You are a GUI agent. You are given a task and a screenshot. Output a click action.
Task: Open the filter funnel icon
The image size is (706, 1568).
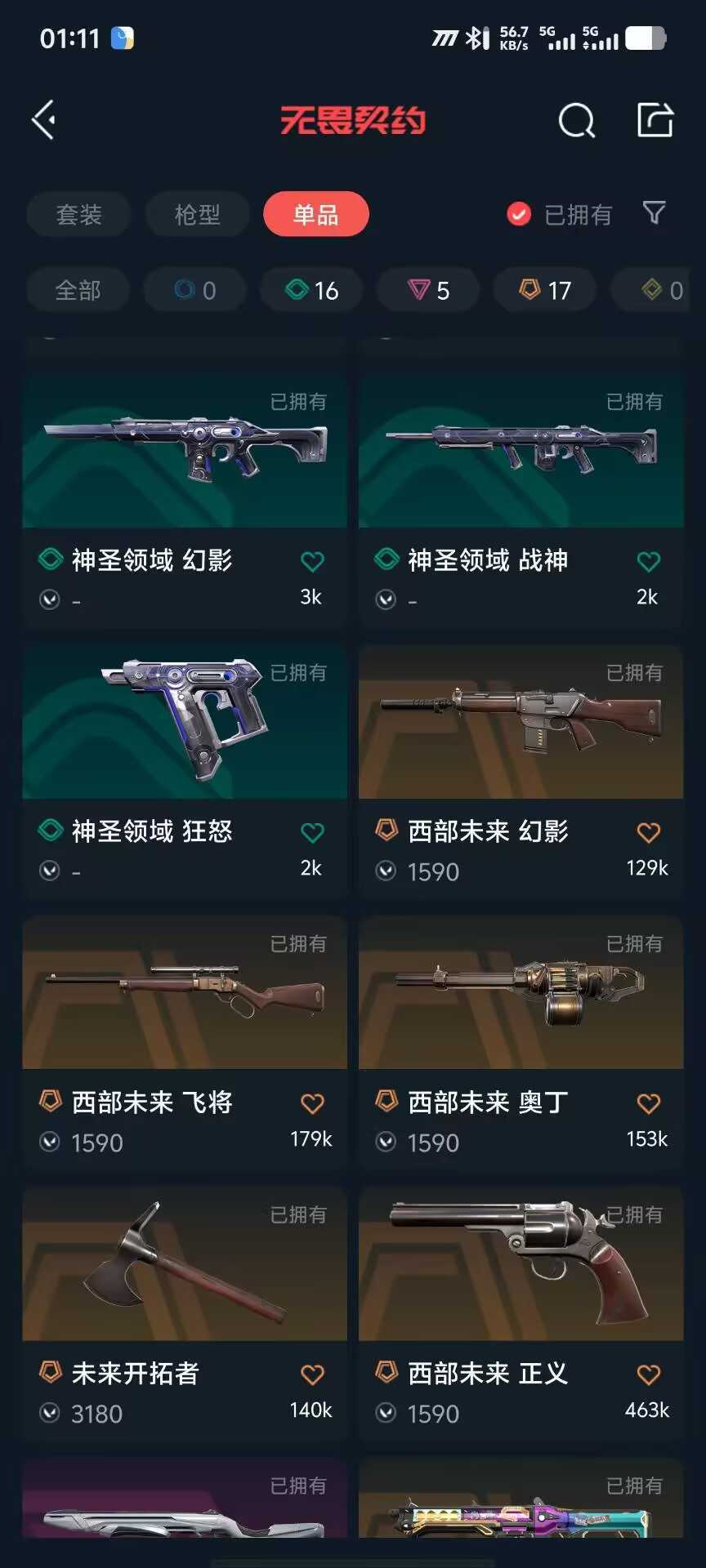tap(654, 212)
